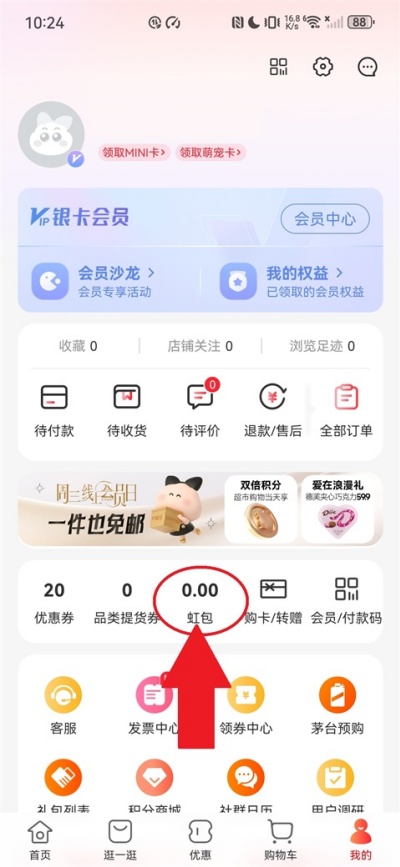Open the messages chat bubble icon

367,67
